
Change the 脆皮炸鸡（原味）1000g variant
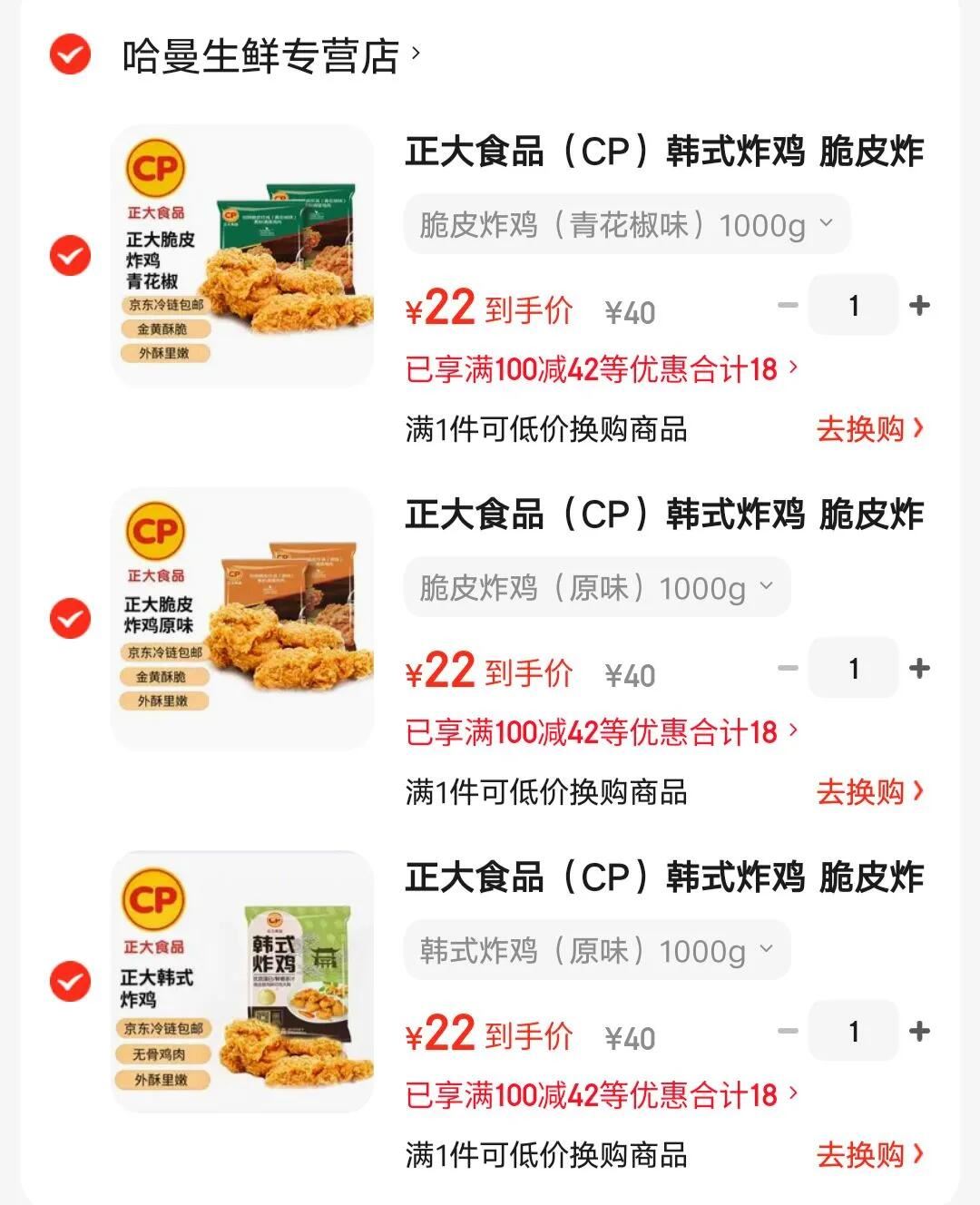[597, 588]
